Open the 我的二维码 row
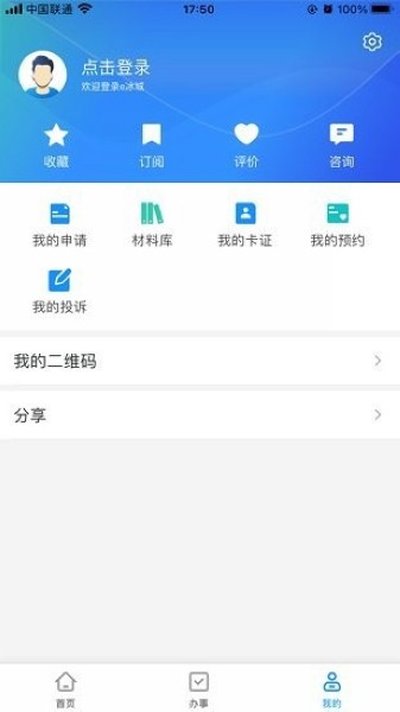This screenshot has width=400, height=712. pyautogui.click(x=200, y=361)
